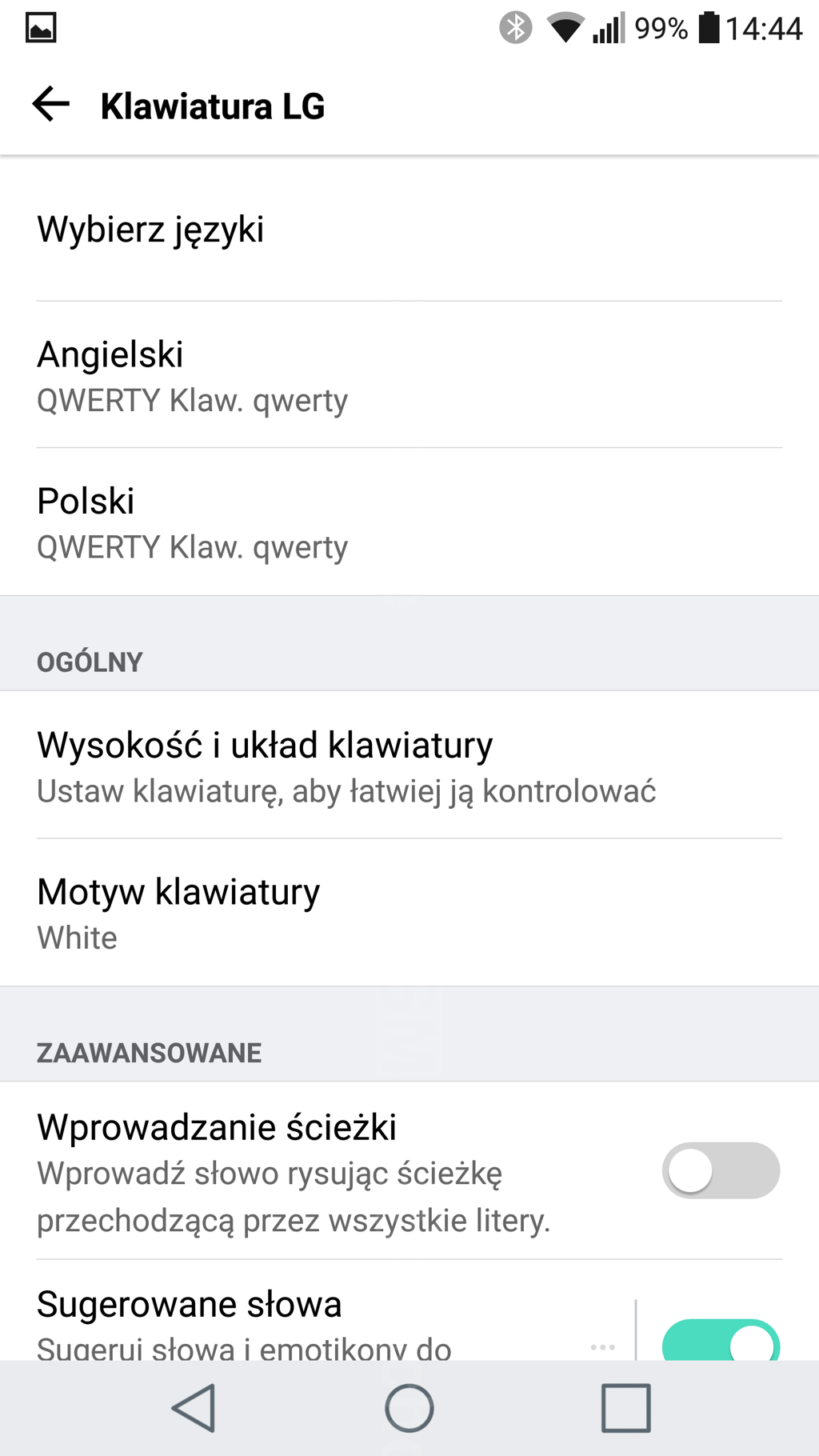
Task: Open recent apps from navigation bar
Action: coord(625,1408)
